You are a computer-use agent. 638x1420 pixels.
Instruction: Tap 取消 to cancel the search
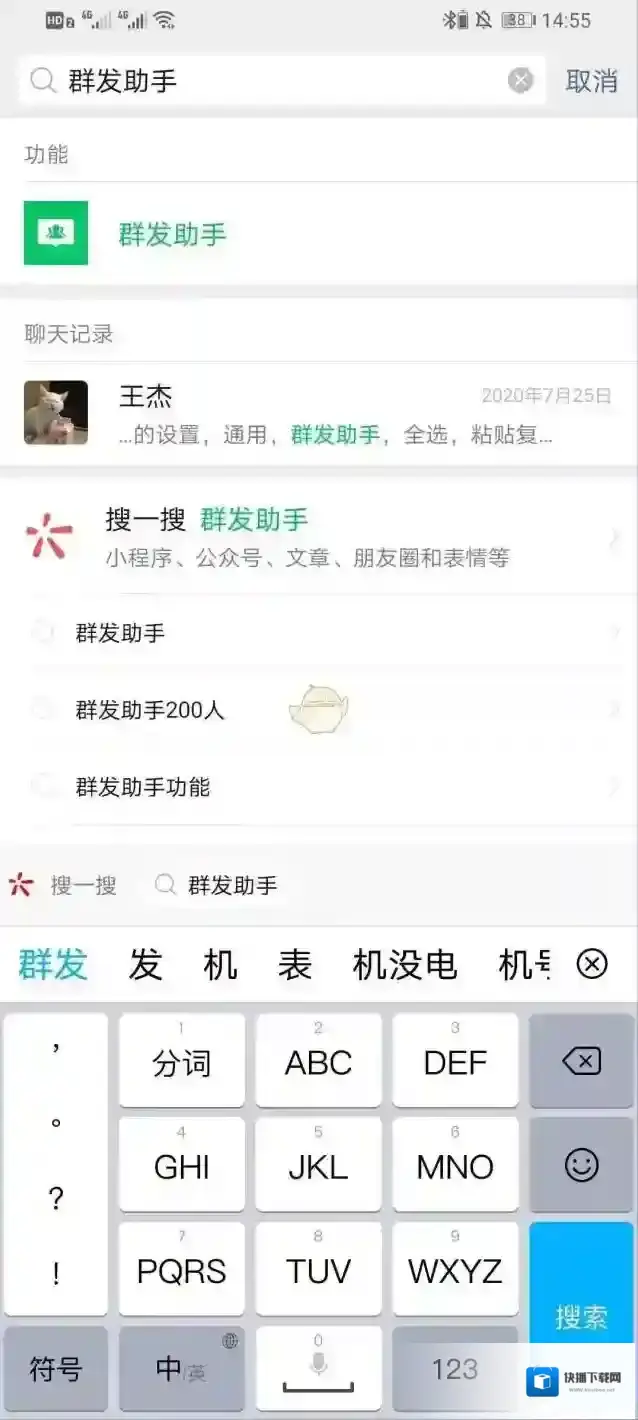click(x=591, y=81)
